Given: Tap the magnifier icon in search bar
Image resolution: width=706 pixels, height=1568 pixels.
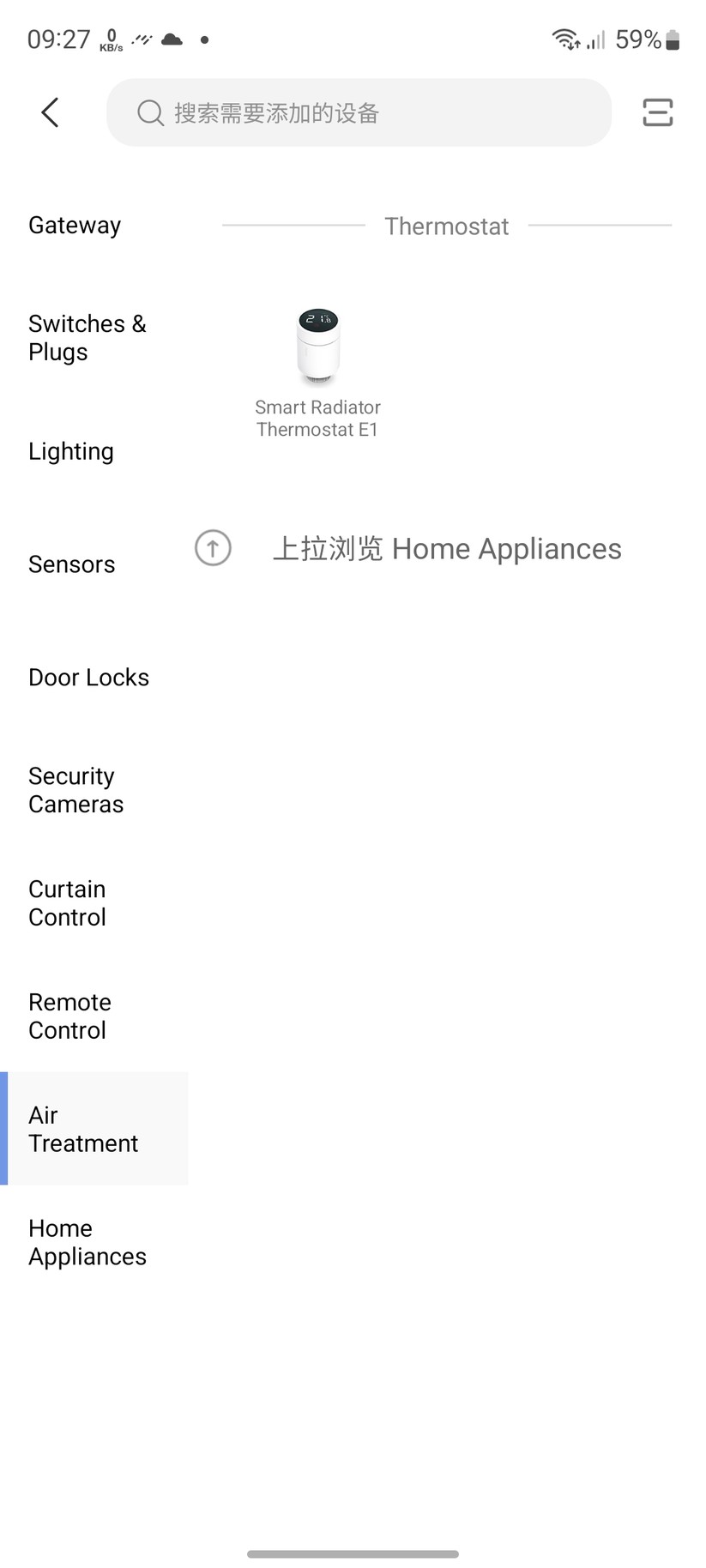Looking at the screenshot, I should coord(149,112).
